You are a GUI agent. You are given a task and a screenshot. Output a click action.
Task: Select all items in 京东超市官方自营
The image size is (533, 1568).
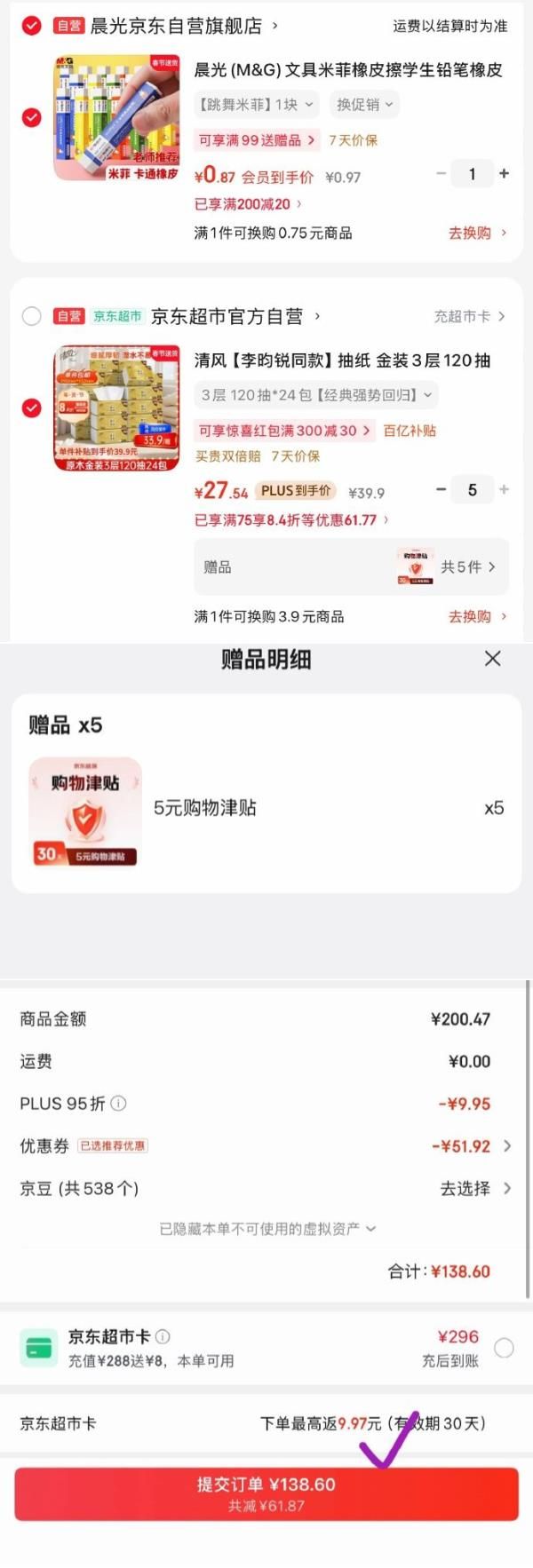coord(32,317)
